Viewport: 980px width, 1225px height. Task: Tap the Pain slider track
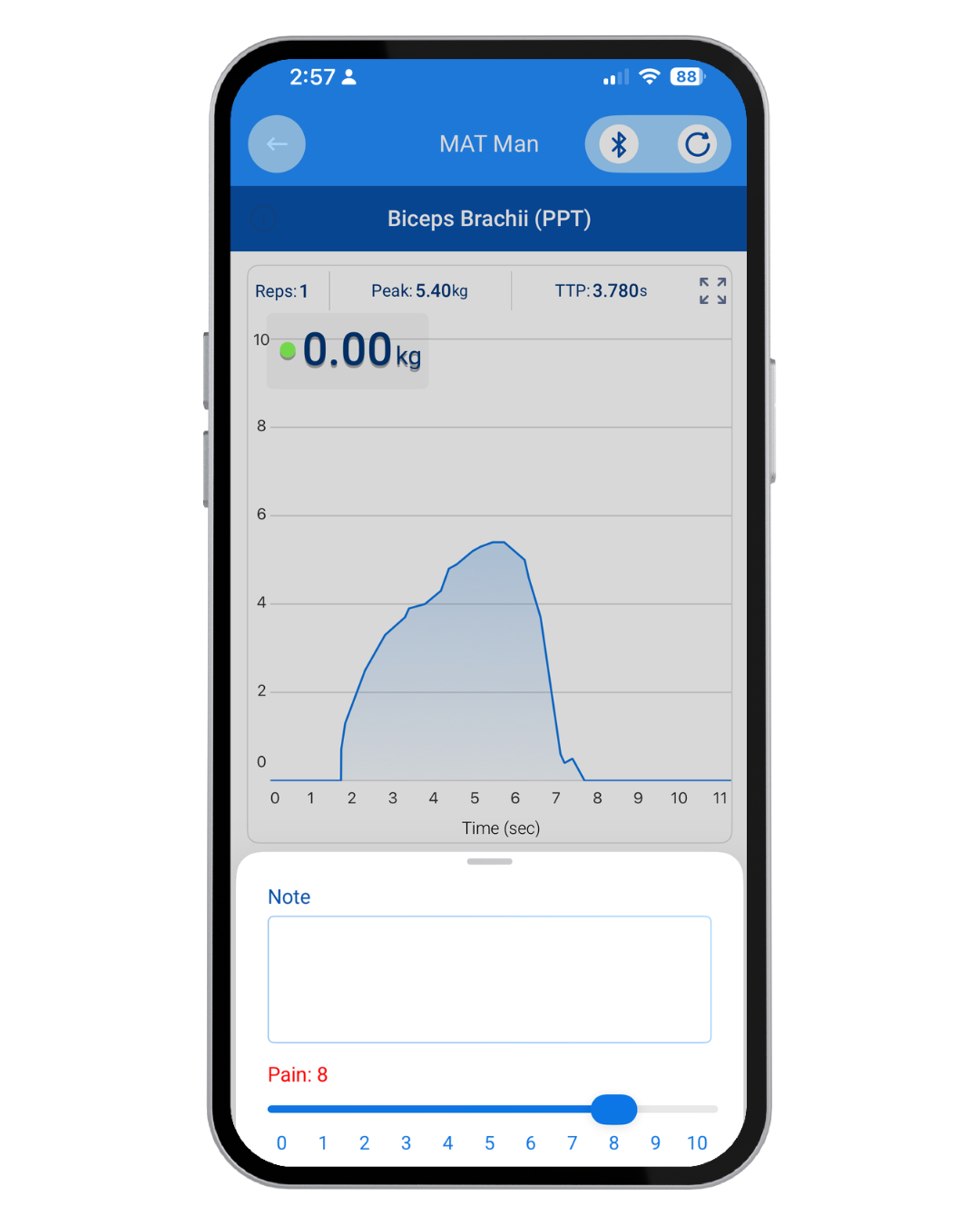[493, 1109]
